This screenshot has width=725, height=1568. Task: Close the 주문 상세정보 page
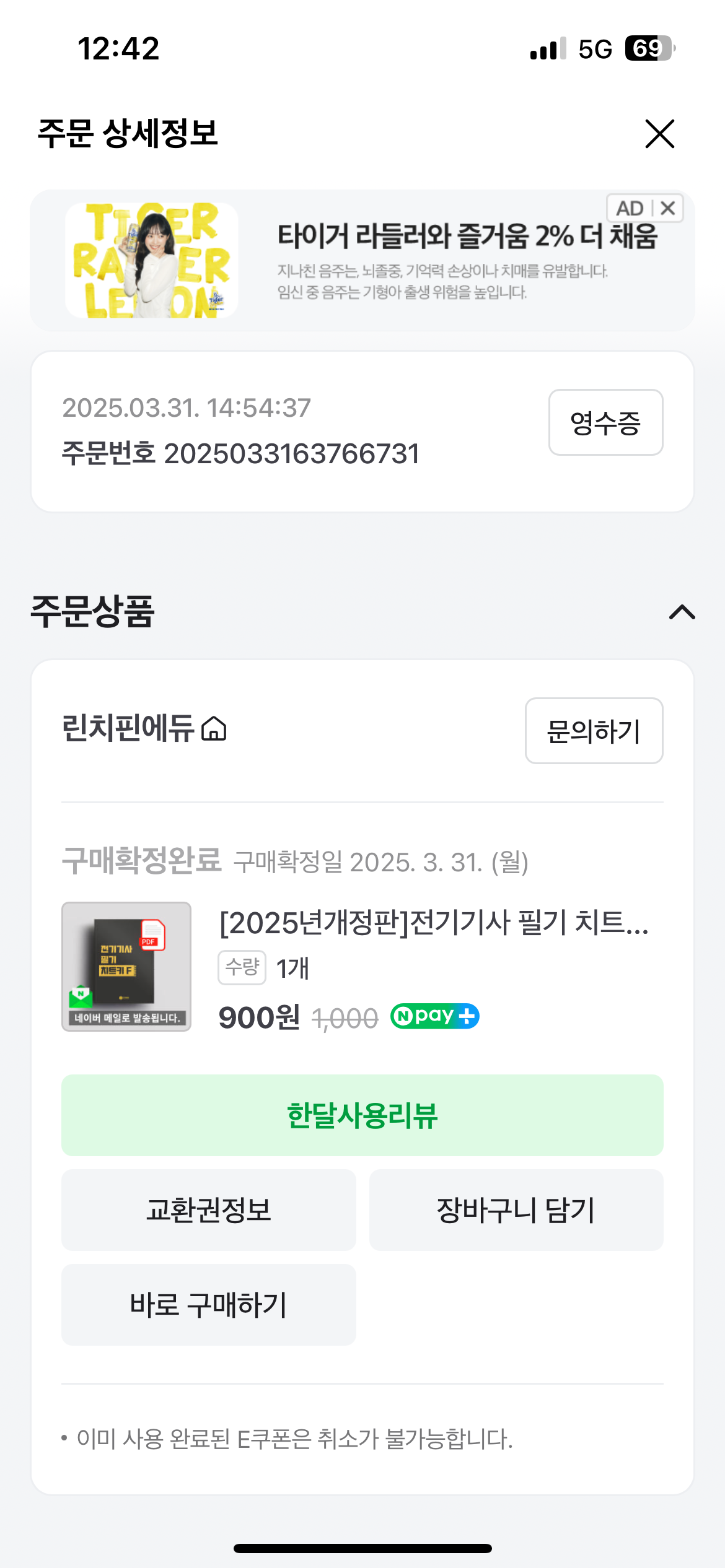pyautogui.click(x=659, y=134)
